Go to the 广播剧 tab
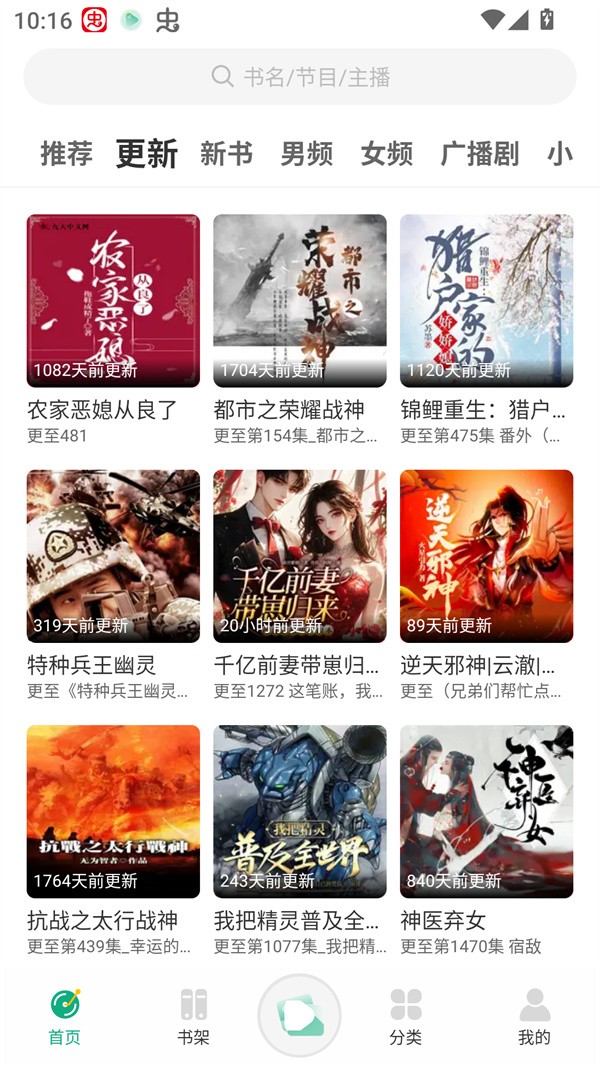The width and height of the screenshot is (600, 1066). [479, 153]
